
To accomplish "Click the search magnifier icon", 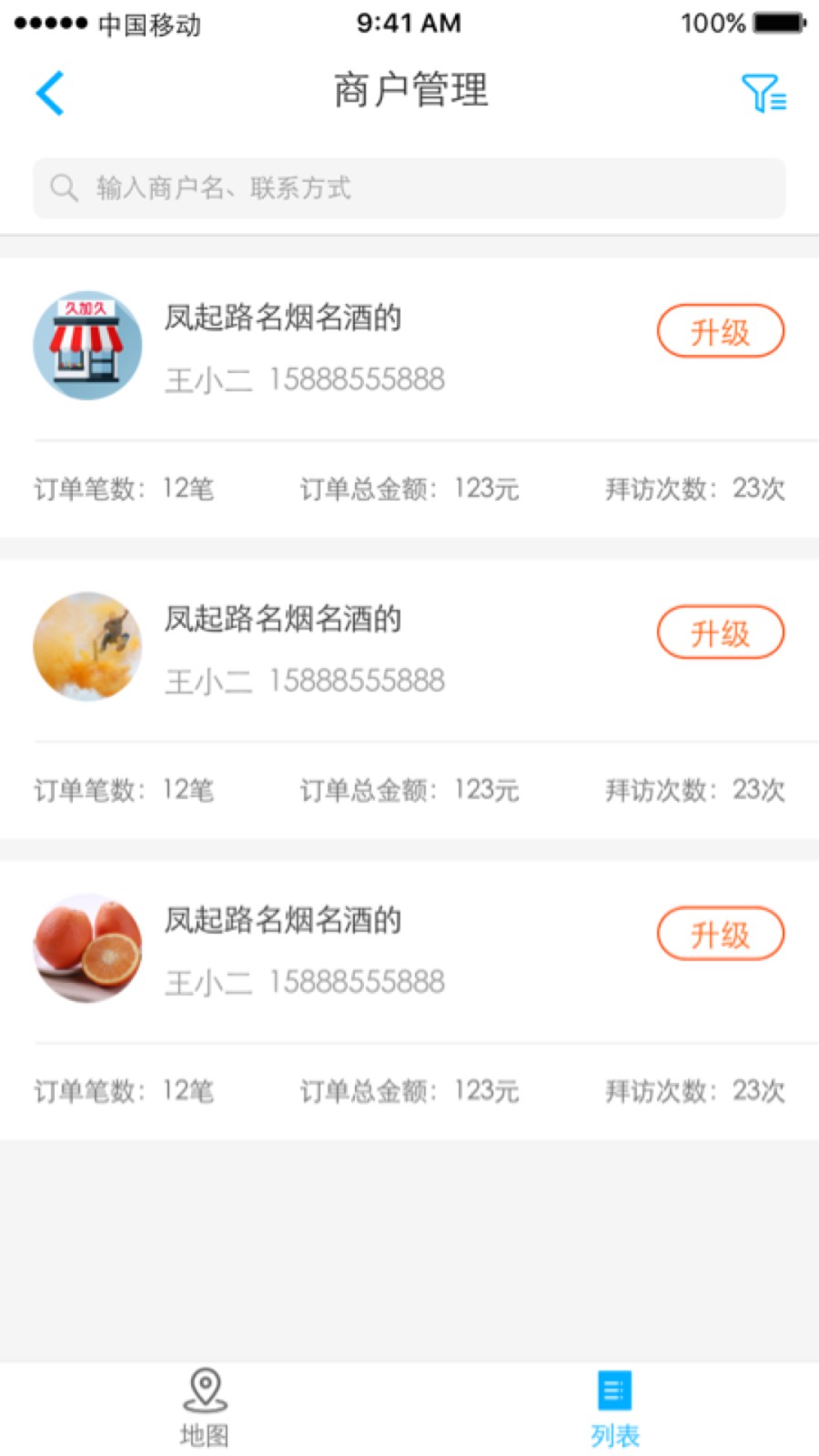I will [64, 187].
